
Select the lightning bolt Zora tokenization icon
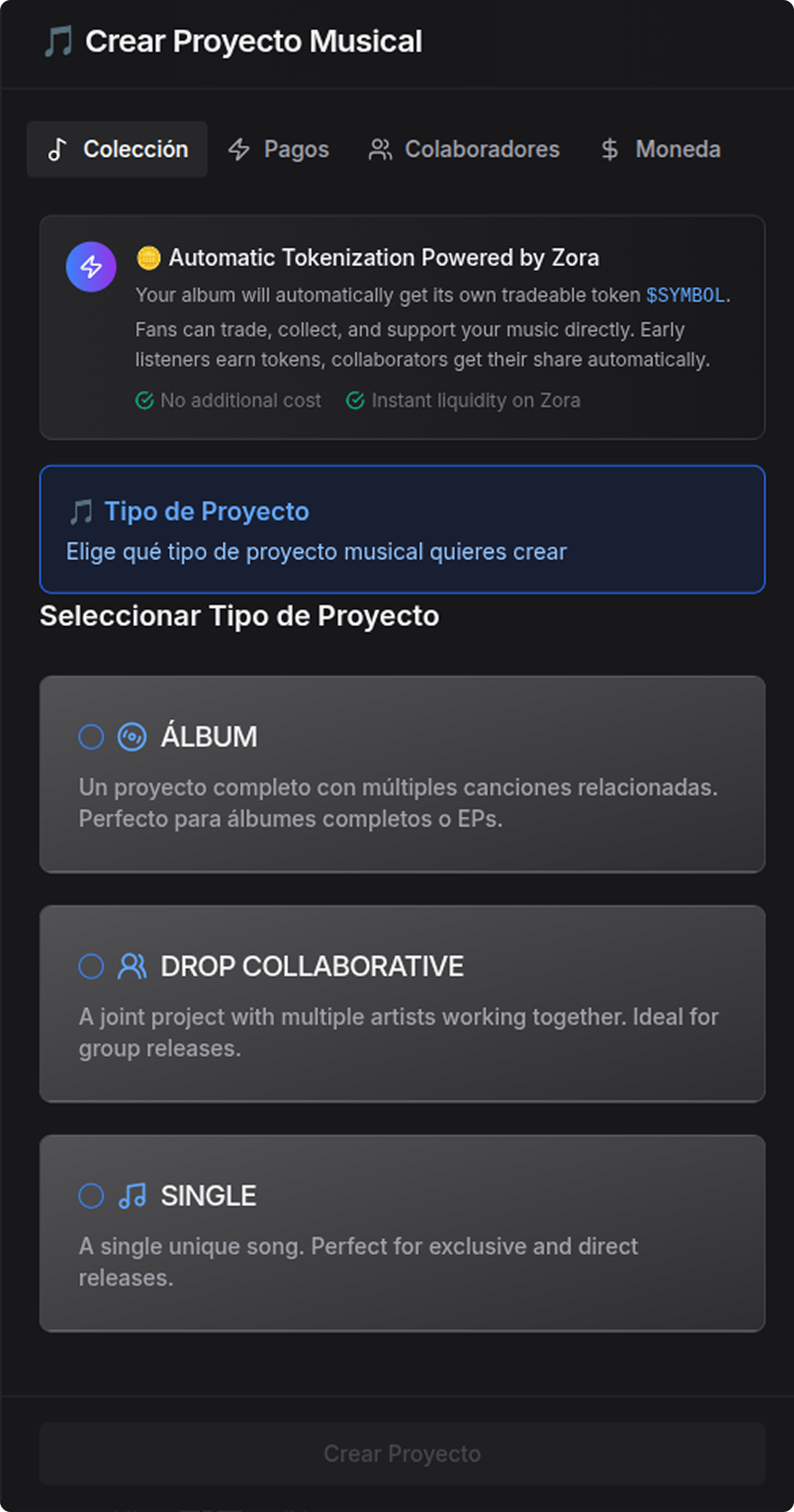[x=91, y=267]
